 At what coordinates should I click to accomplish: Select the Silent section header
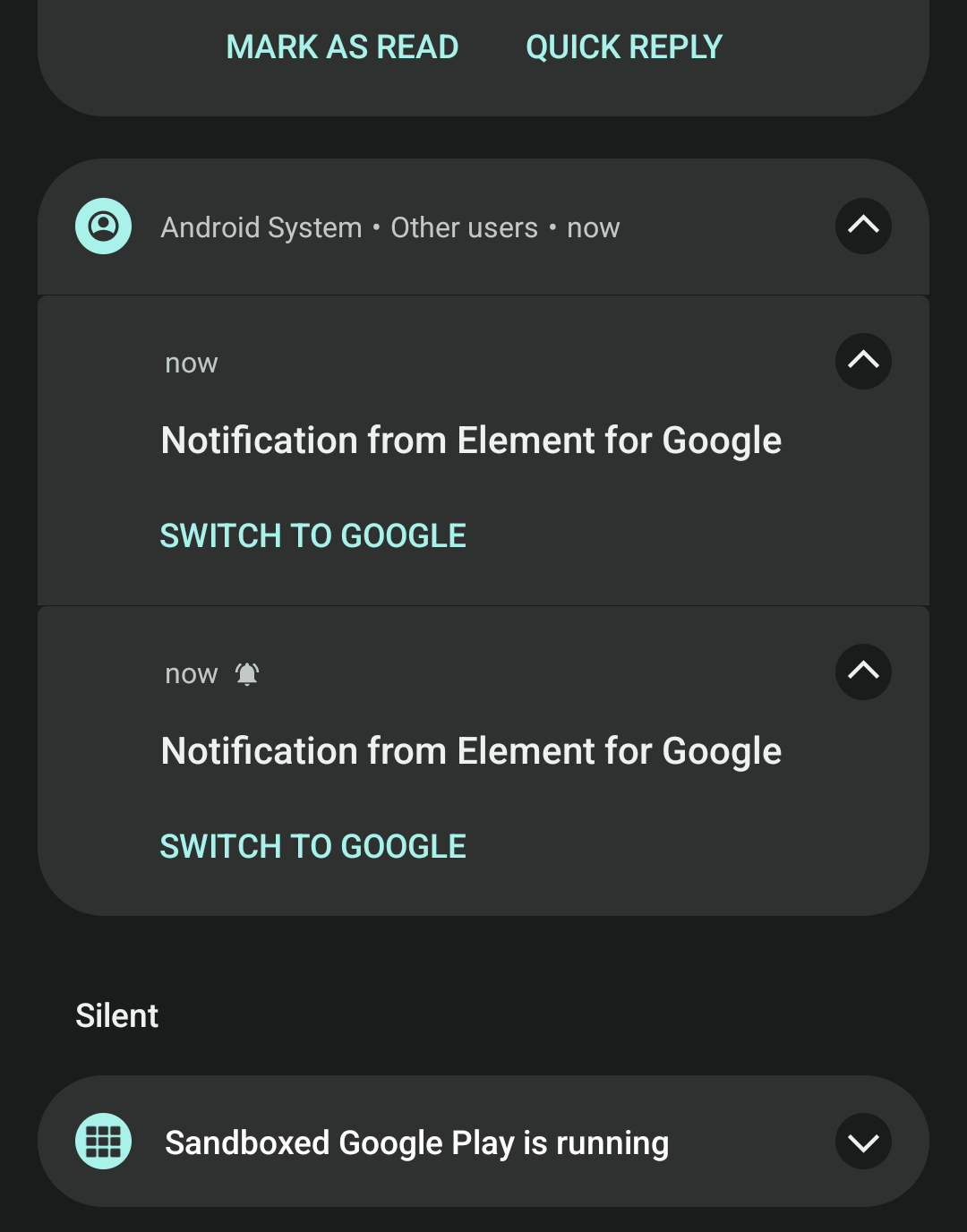click(x=116, y=1014)
